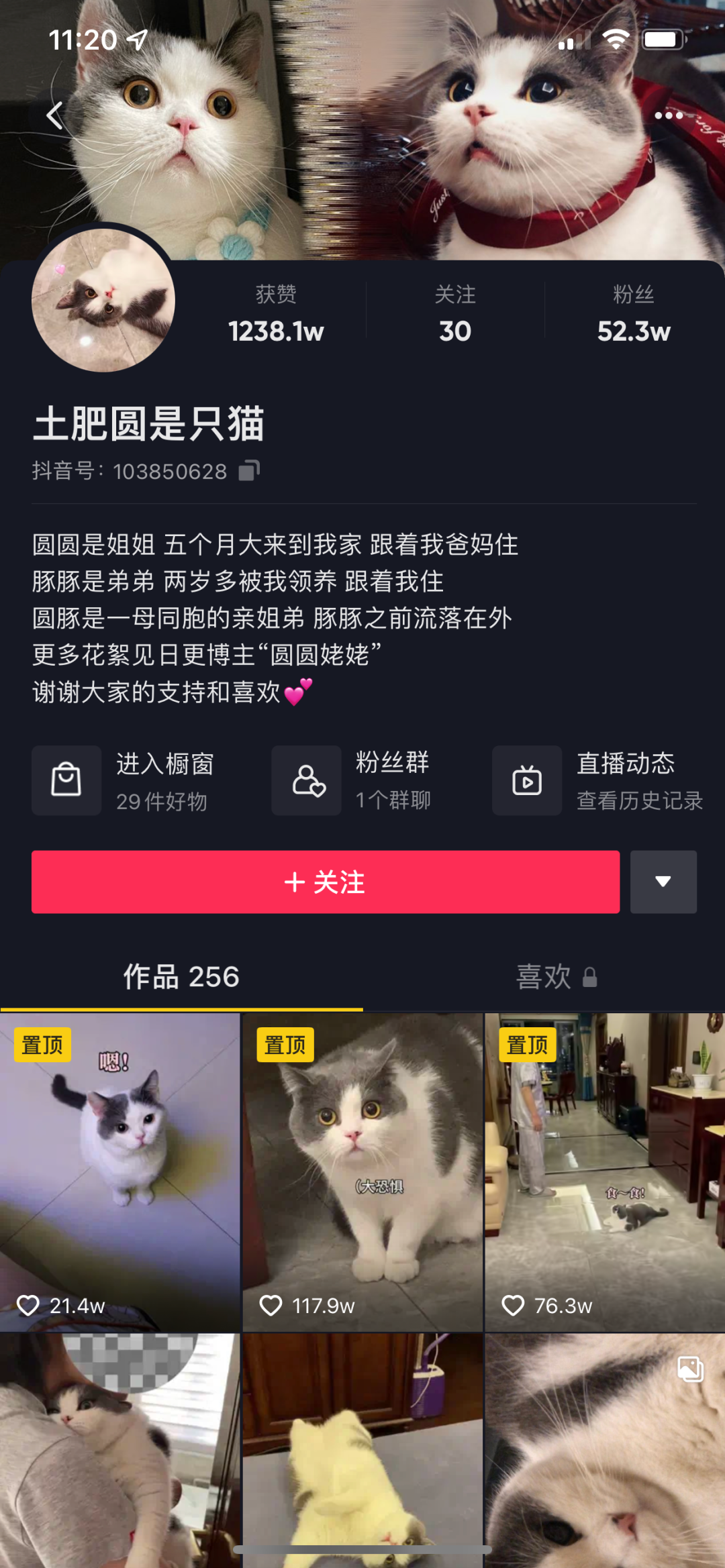Expand the dropdown arrow beside follow button
This screenshot has height=1568, width=725.
(x=663, y=882)
